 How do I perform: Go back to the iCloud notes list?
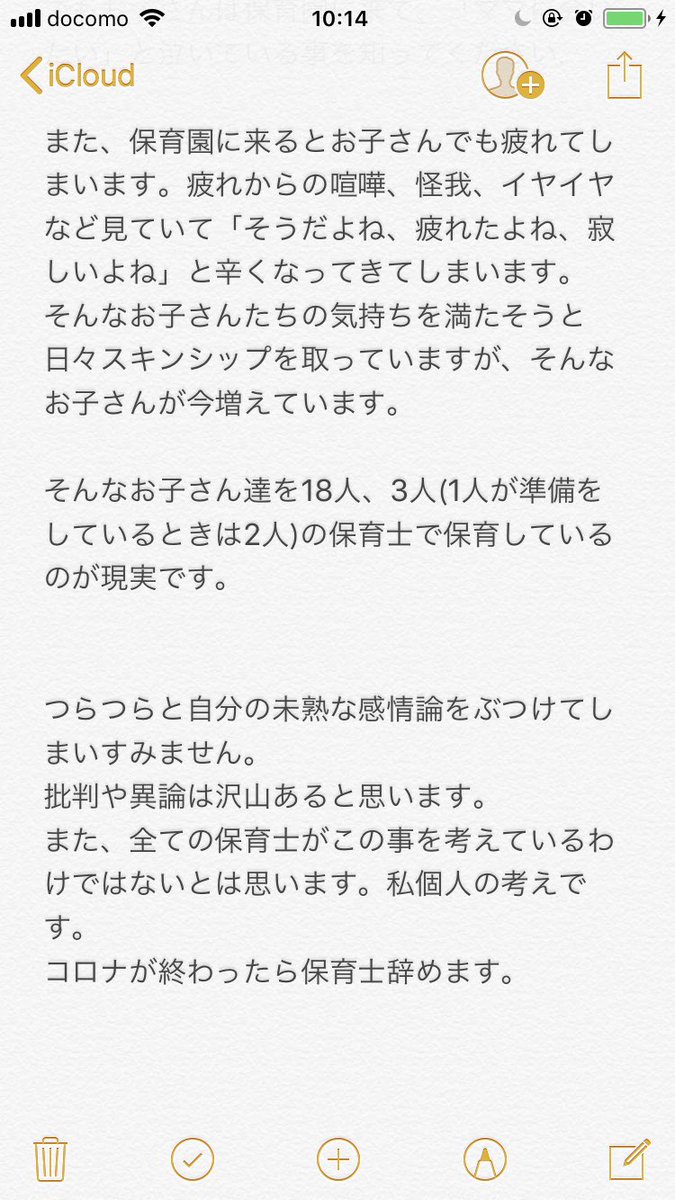78,75
